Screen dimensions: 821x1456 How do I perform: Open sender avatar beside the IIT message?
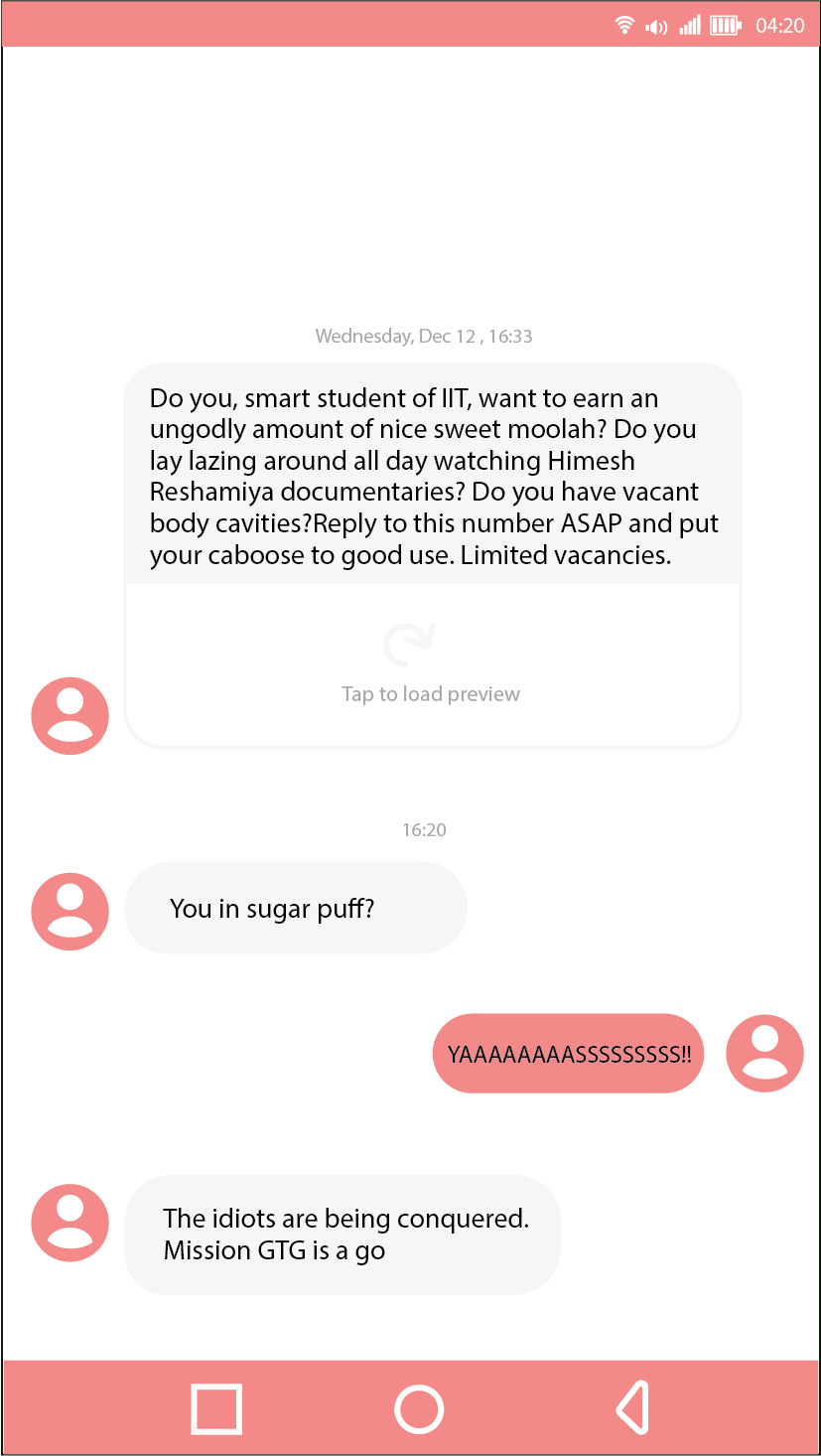(x=70, y=716)
